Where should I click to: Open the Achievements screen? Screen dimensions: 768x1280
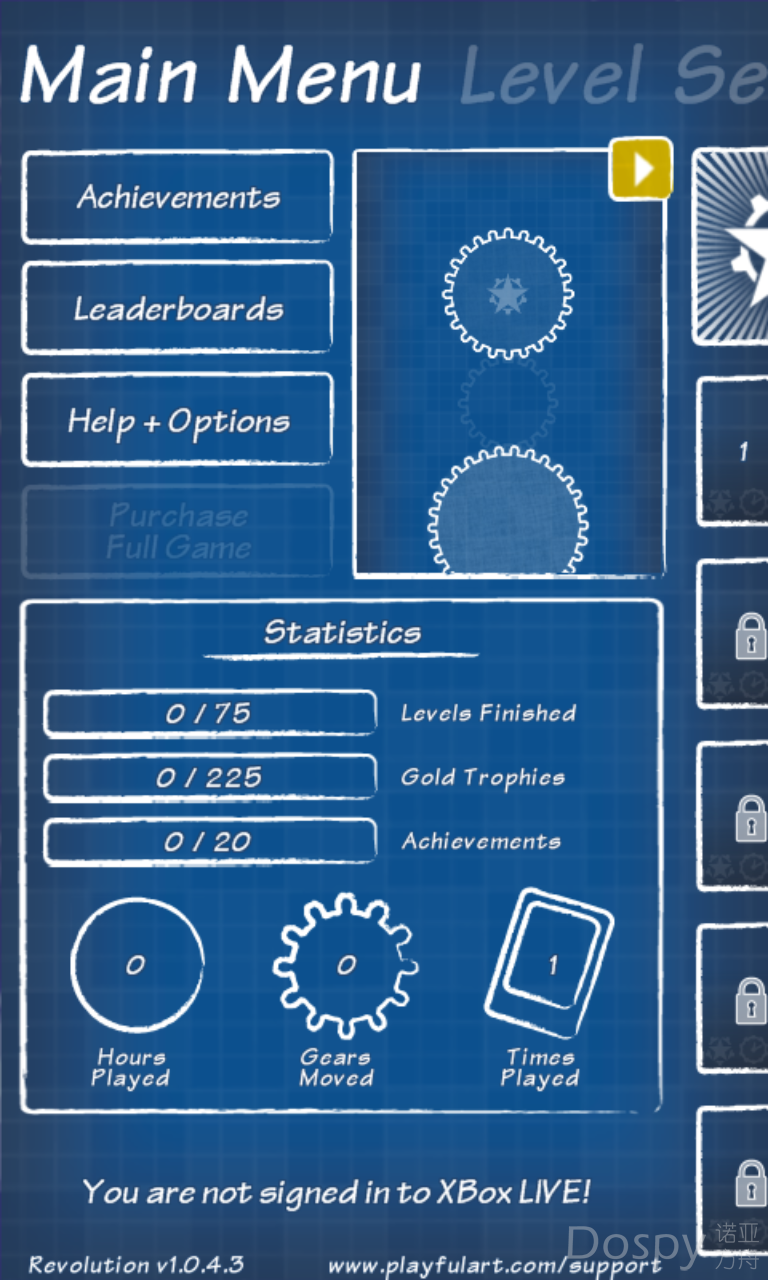pos(178,197)
